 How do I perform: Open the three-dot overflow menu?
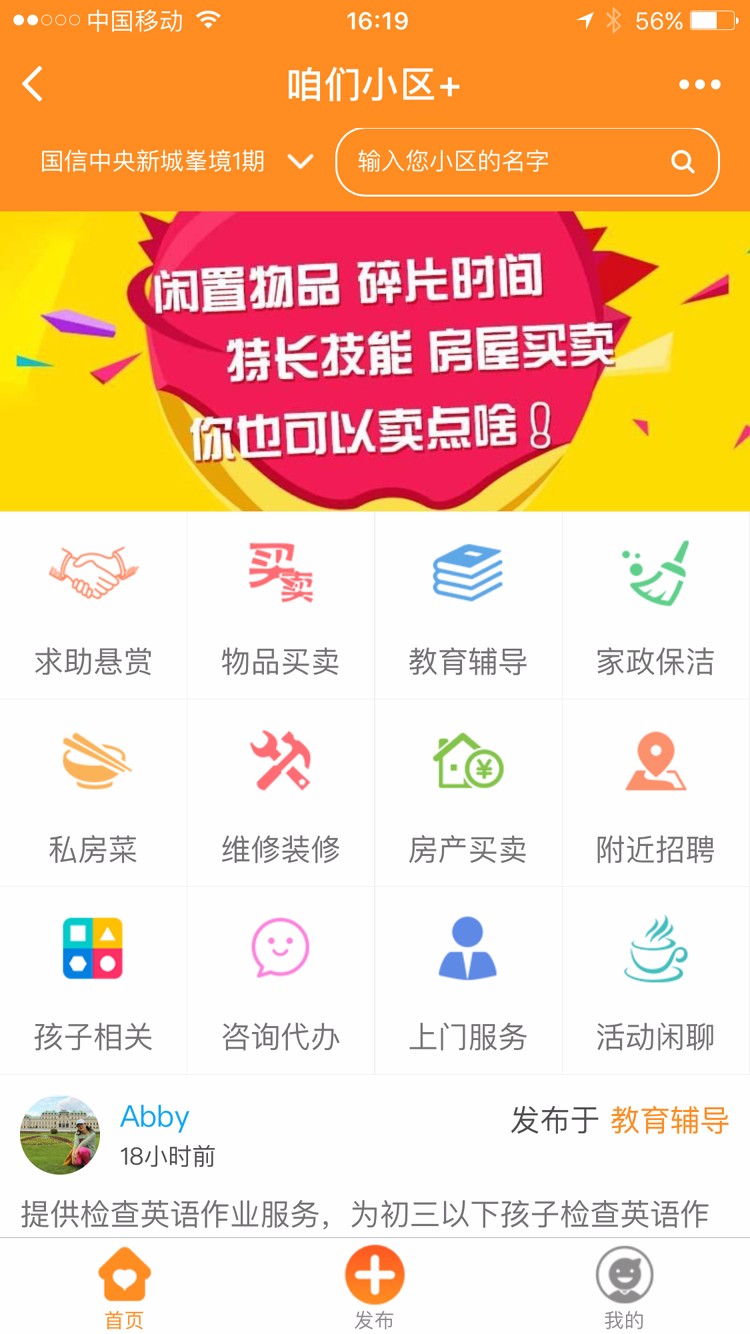(x=699, y=85)
